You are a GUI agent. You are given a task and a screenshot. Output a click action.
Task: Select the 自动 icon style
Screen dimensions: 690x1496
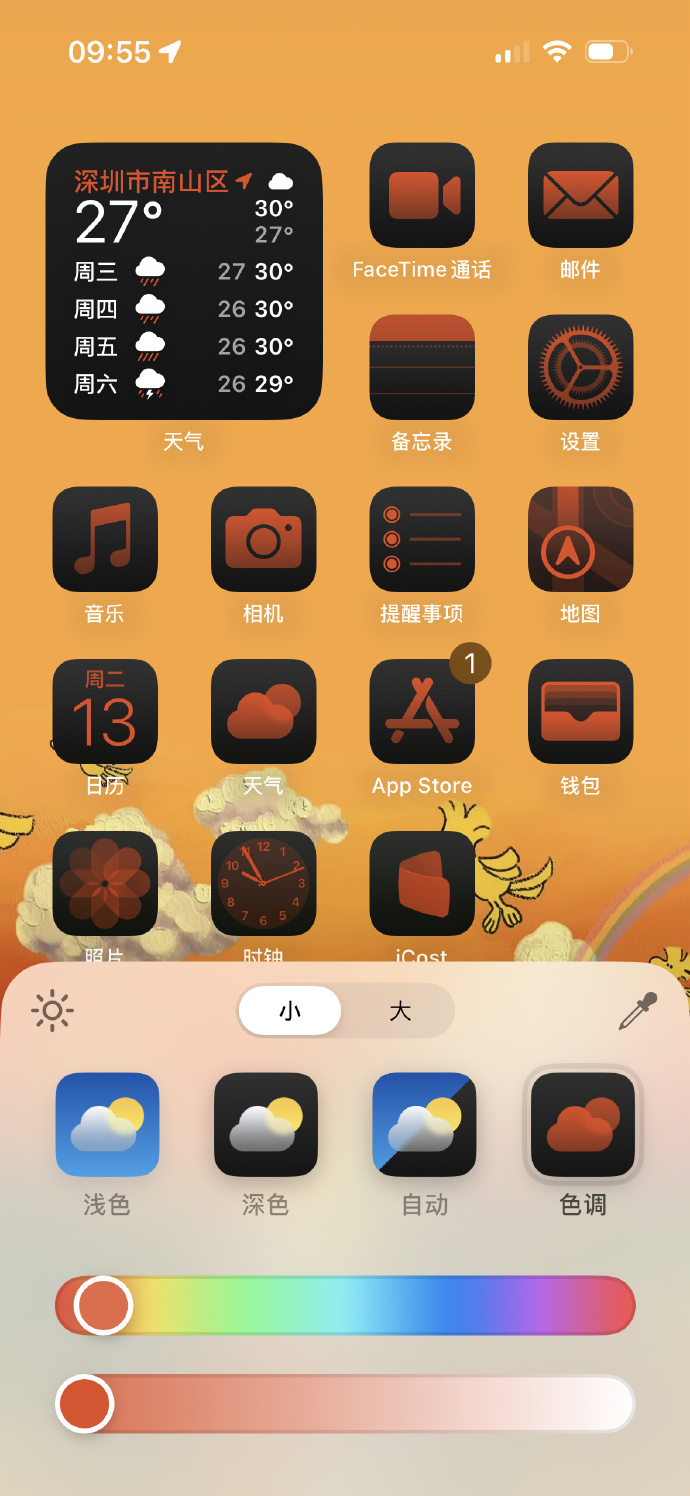click(424, 1125)
